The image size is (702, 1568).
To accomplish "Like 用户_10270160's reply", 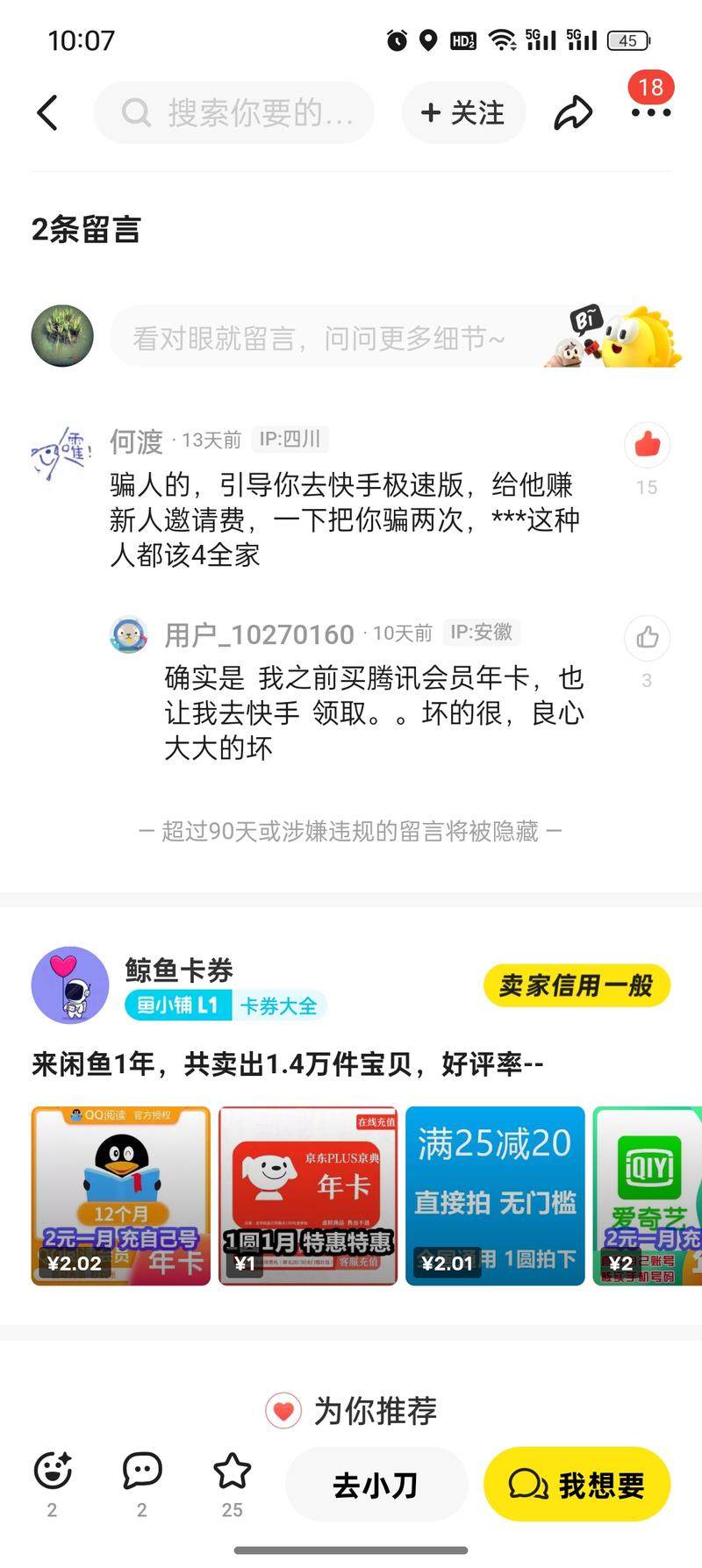I will tap(648, 638).
